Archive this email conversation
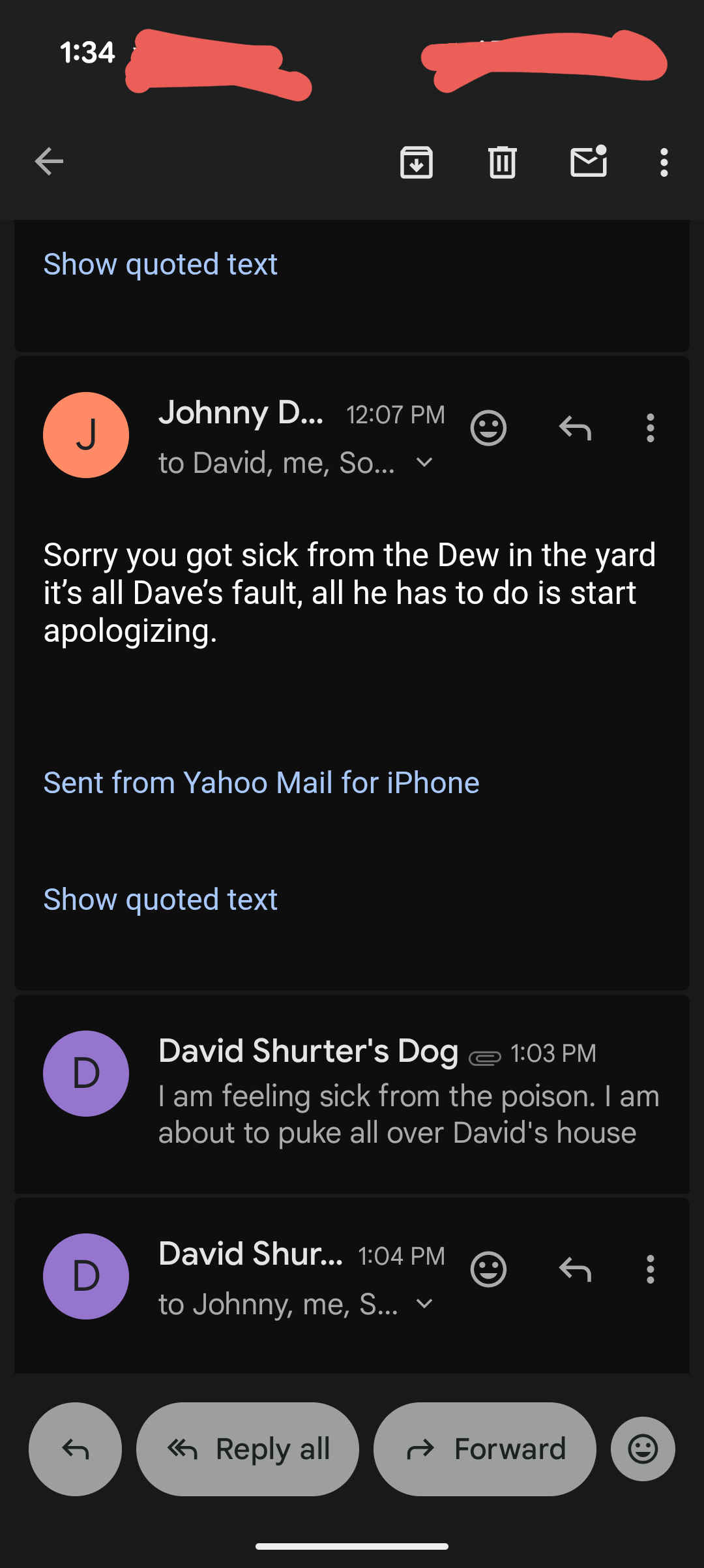 417,162
